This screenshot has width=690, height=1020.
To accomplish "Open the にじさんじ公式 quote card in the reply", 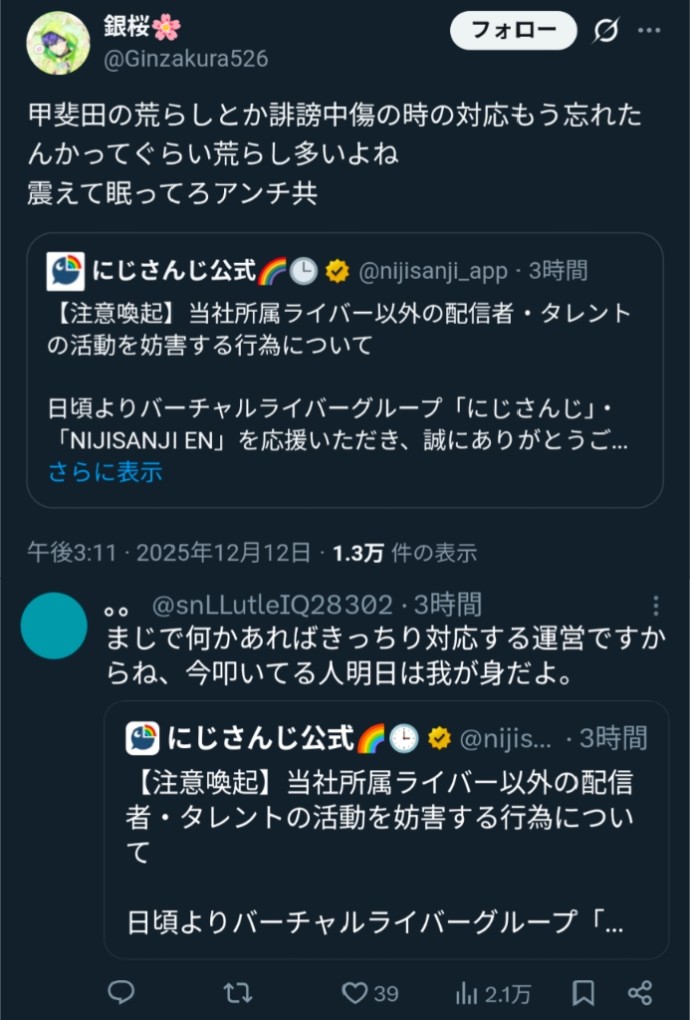I will pos(386,830).
